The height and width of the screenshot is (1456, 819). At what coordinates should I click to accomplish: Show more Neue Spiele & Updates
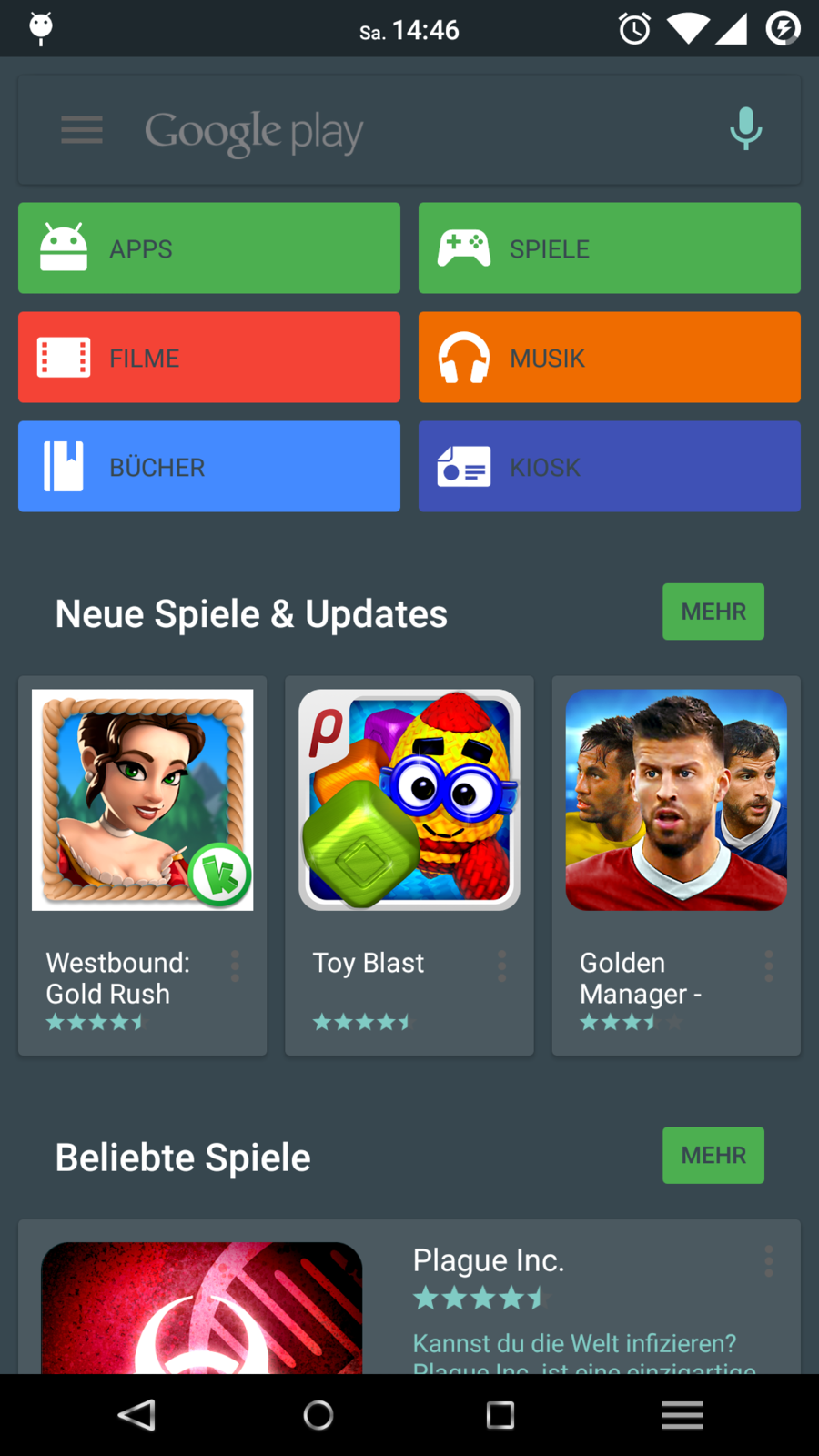pyautogui.click(x=713, y=612)
